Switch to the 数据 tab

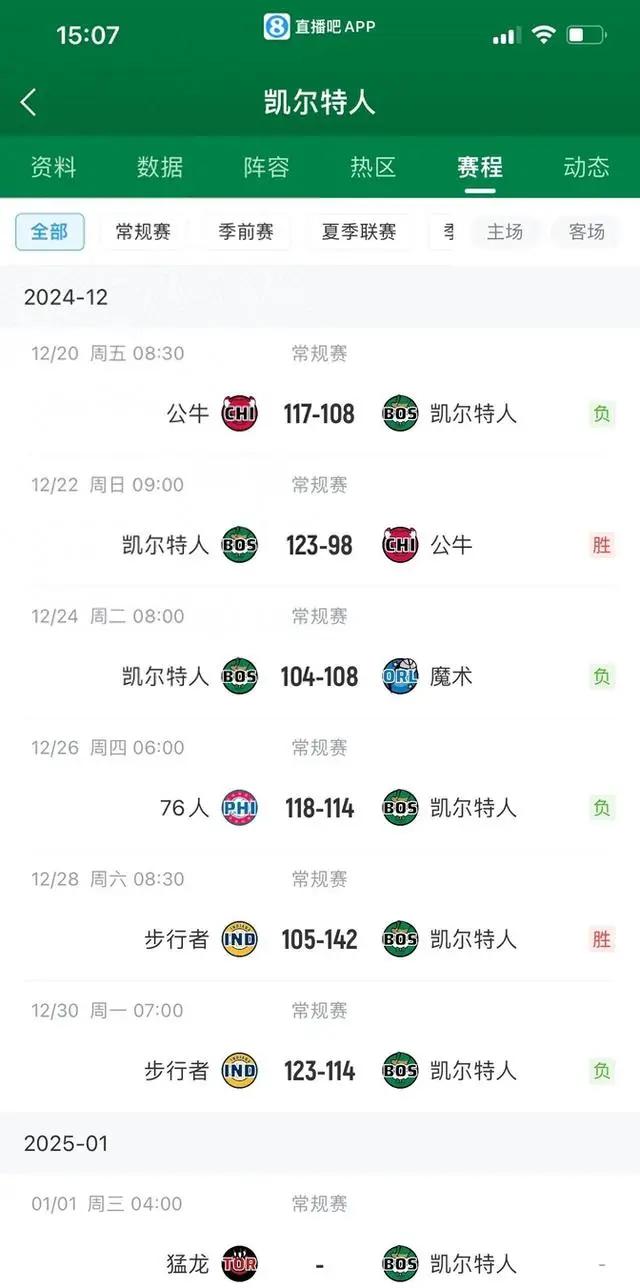tap(160, 167)
